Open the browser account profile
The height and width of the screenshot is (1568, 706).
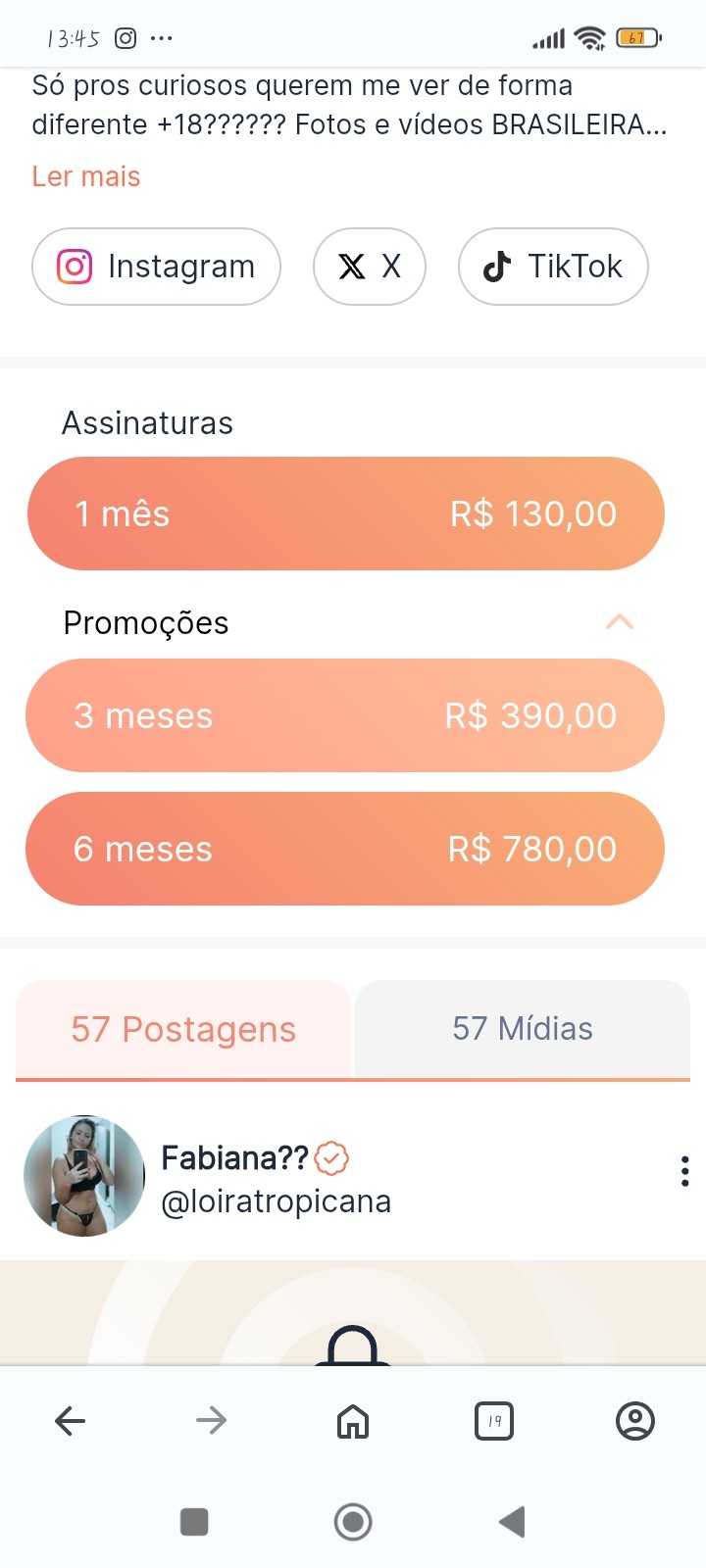(x=635, y=1420)
